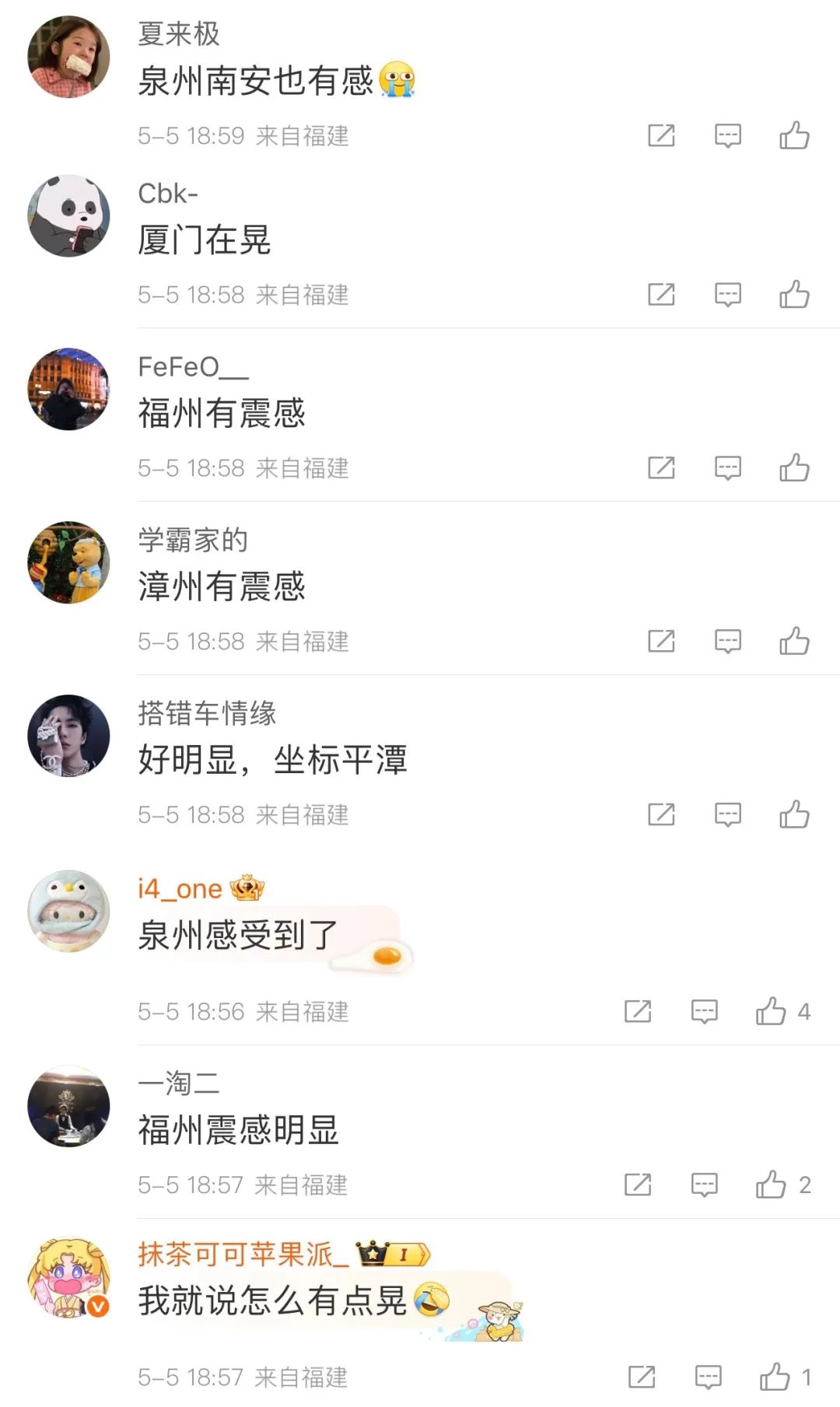This screenshot has height=1407, width=840.
Task: Reply to 夏来极's comment
Action: [x=727, y=135]
